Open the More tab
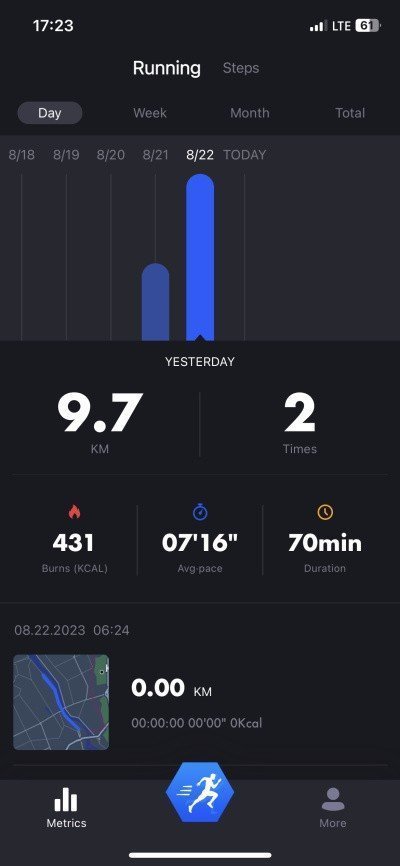 click(x=333, y=807)
